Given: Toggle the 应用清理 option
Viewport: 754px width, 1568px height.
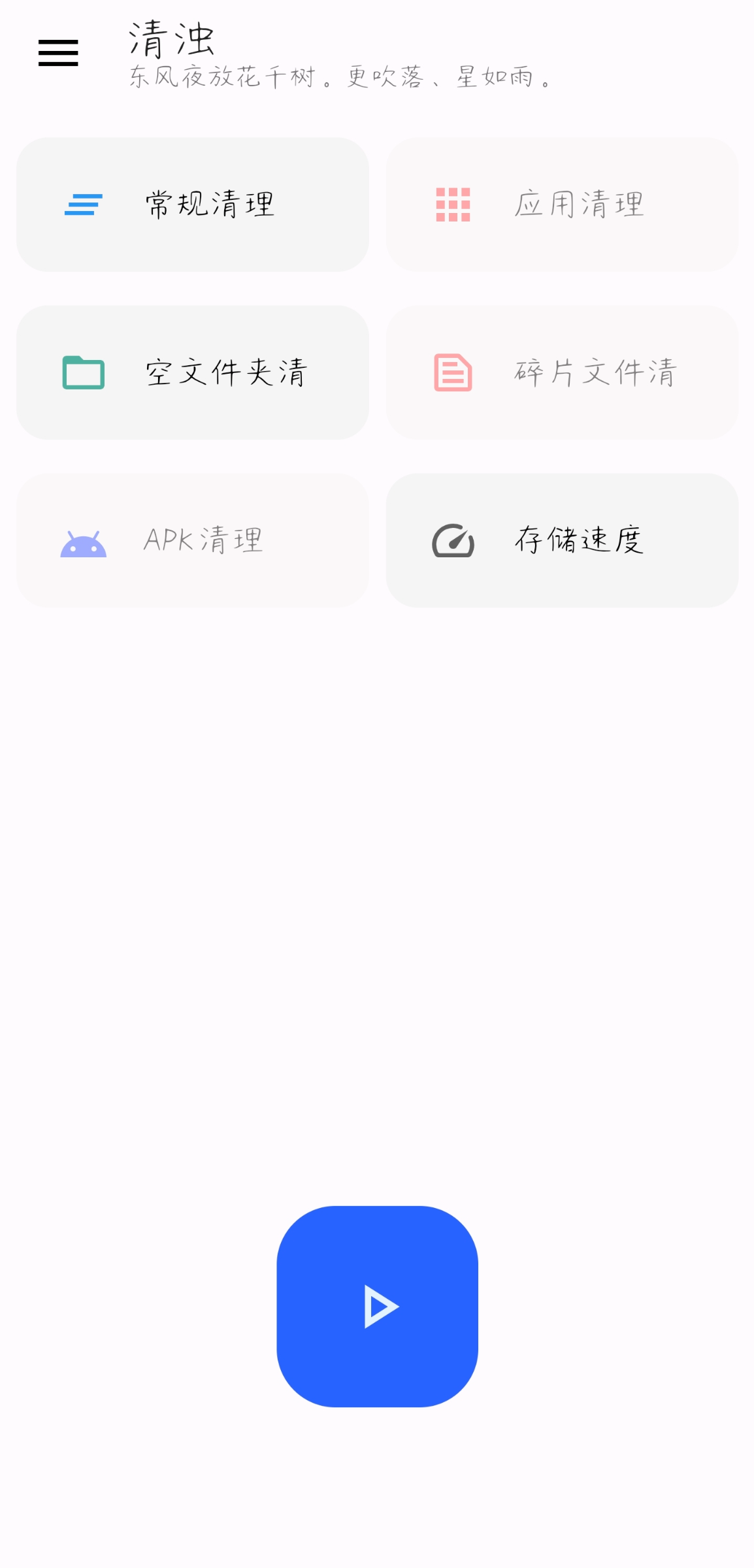Looking at the screenshot, I should pos(562,204).
